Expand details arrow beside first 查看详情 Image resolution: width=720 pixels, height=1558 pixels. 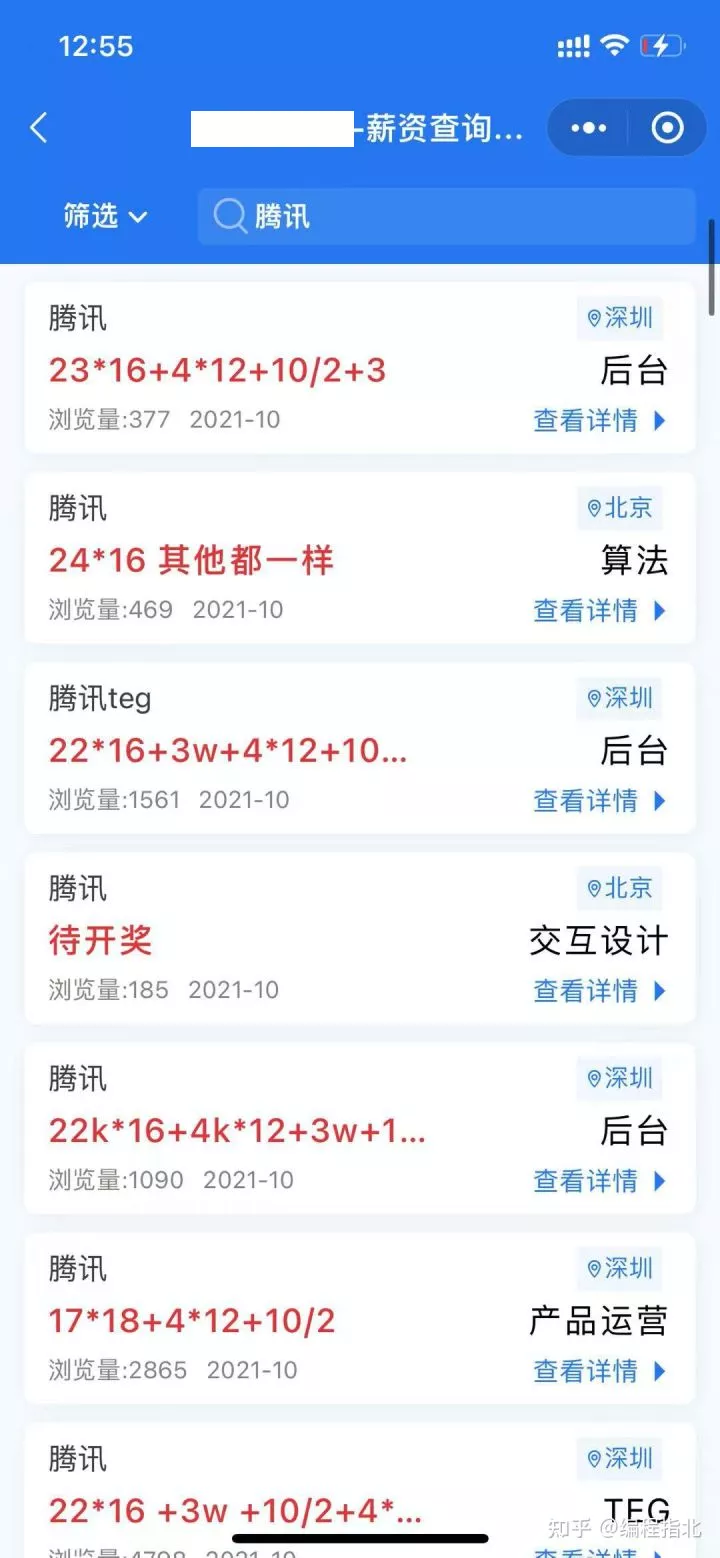(x=659, y=421)
